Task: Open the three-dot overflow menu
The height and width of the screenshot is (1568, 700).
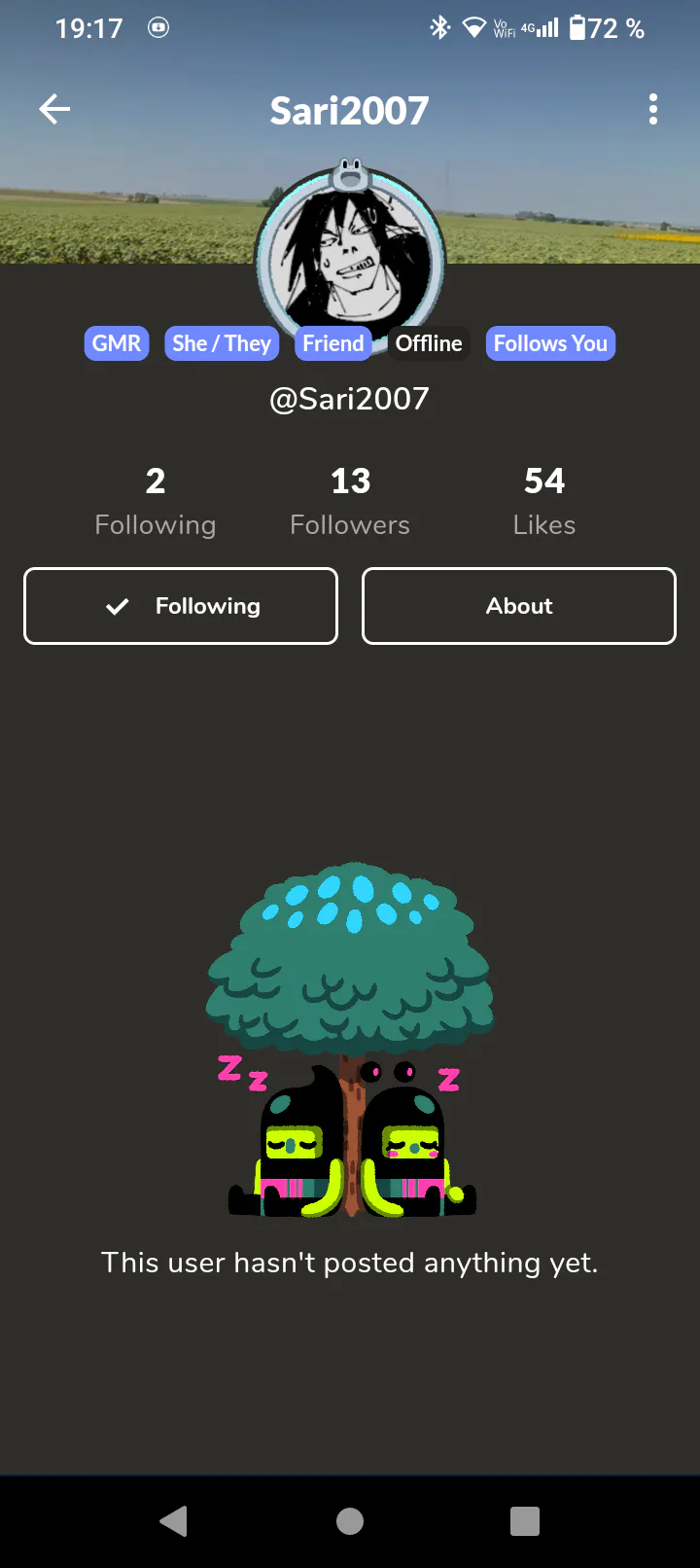Action: pos(653,109)
